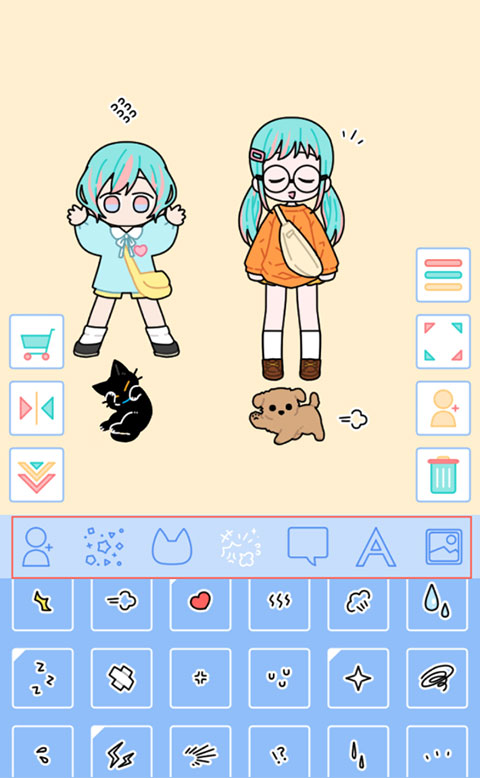Select the four-point sparkle sticker
480x778 pixels.
click(x=358, y=678)
